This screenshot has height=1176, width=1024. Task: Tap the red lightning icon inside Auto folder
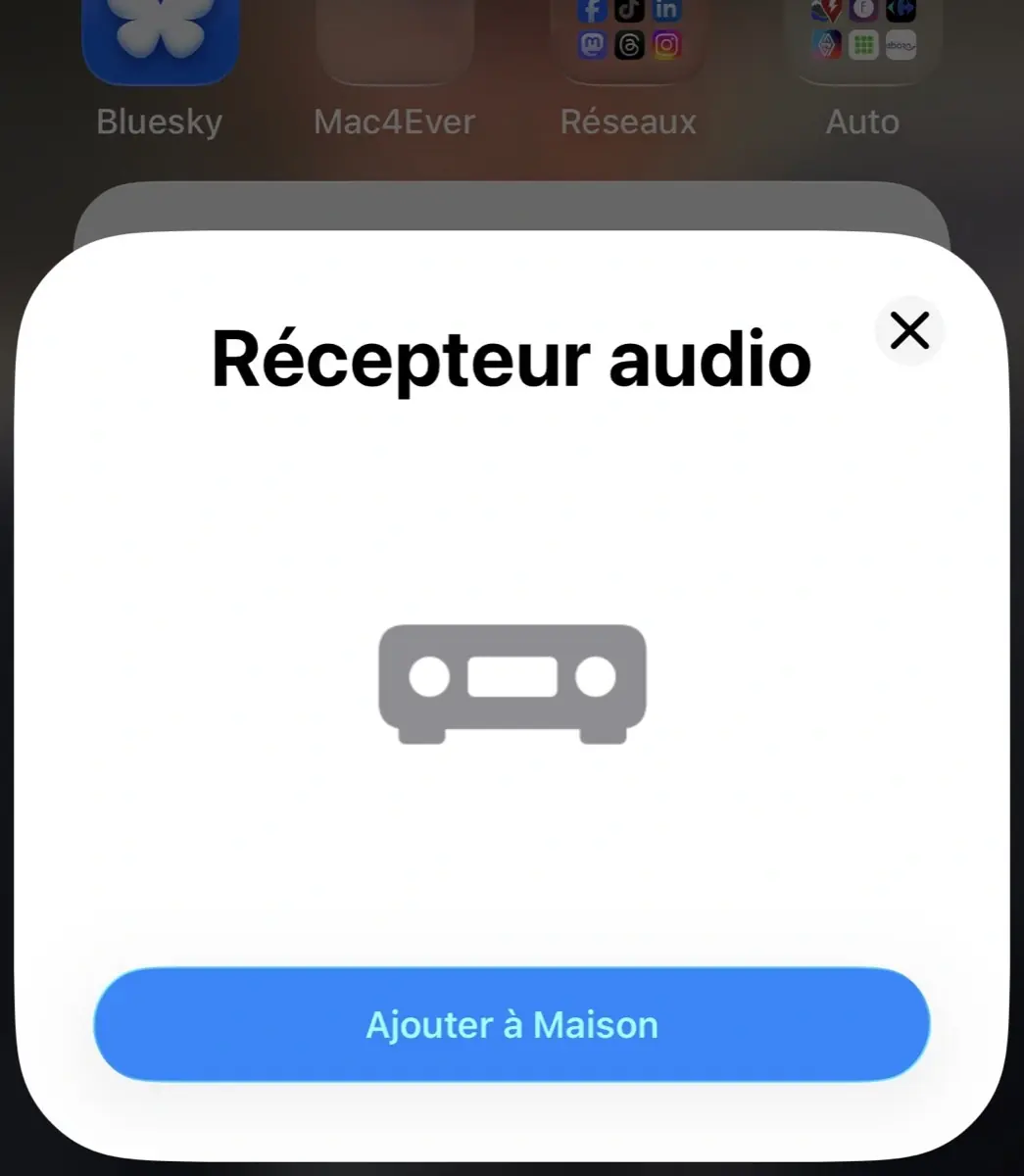pyautogui.click(x=828, y=11)
